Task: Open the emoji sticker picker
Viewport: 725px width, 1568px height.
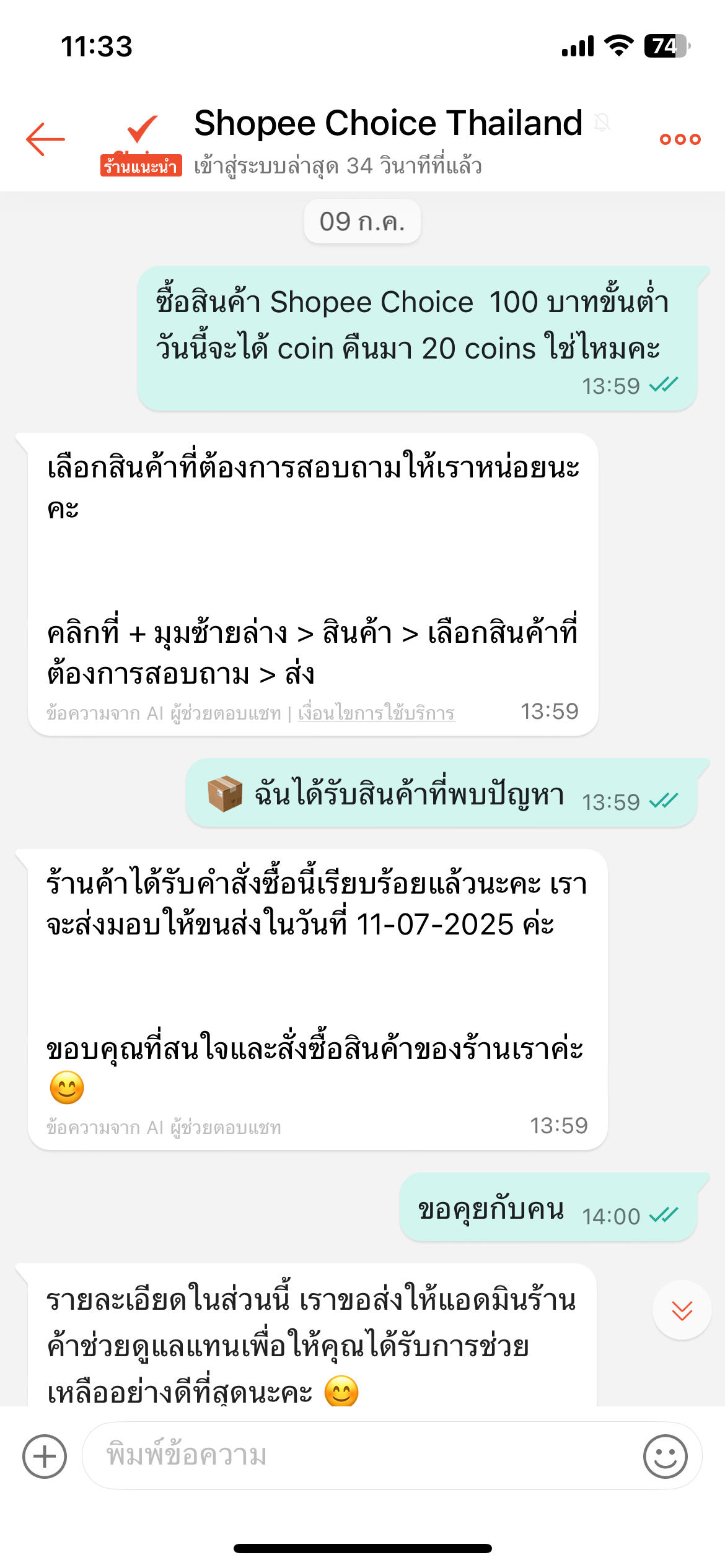Action: pos(665,1456)
